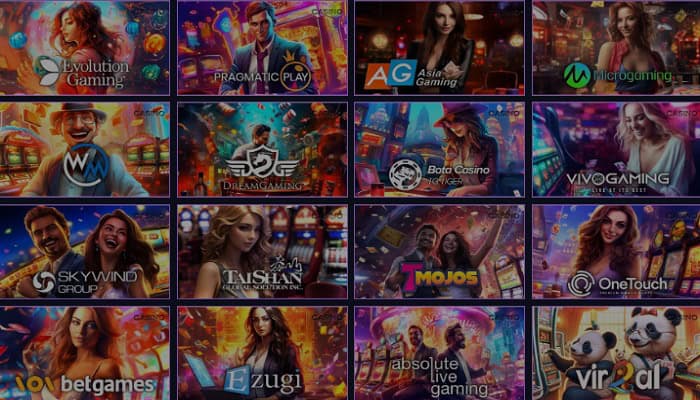Select the TaiShan provider tile

click(262, 251)
